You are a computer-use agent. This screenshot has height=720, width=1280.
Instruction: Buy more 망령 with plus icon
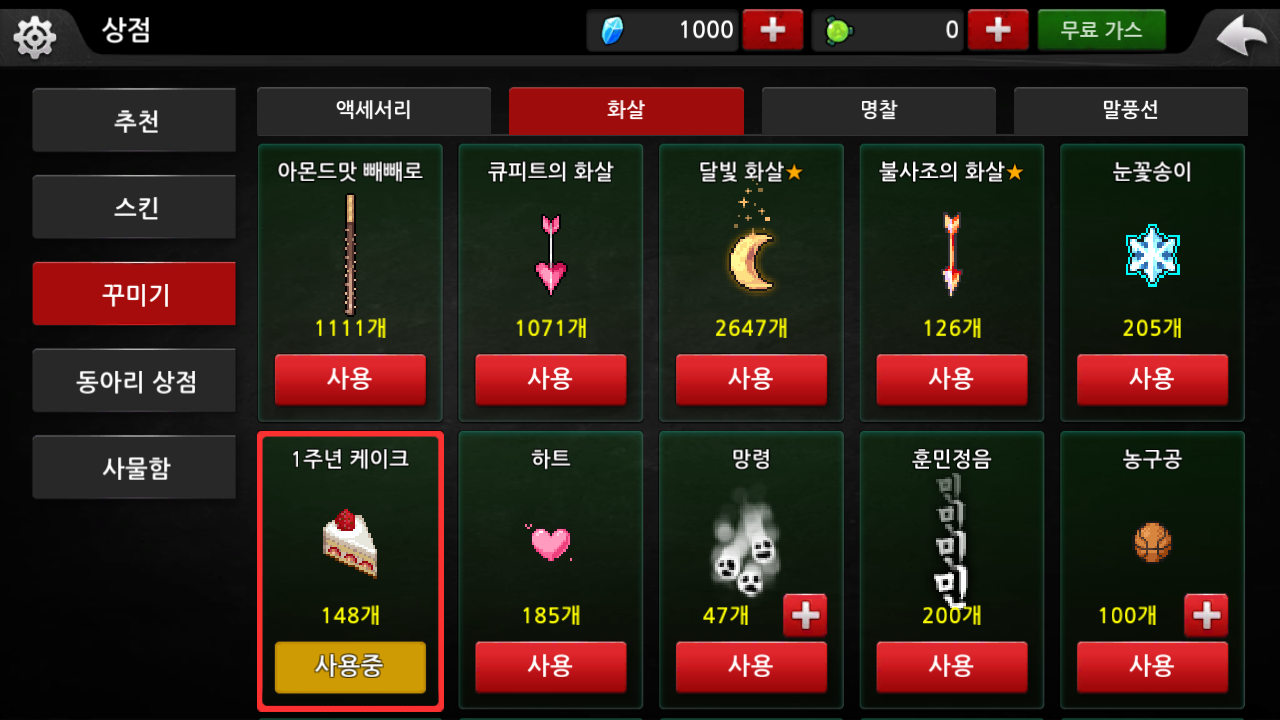tap(805, 615)
